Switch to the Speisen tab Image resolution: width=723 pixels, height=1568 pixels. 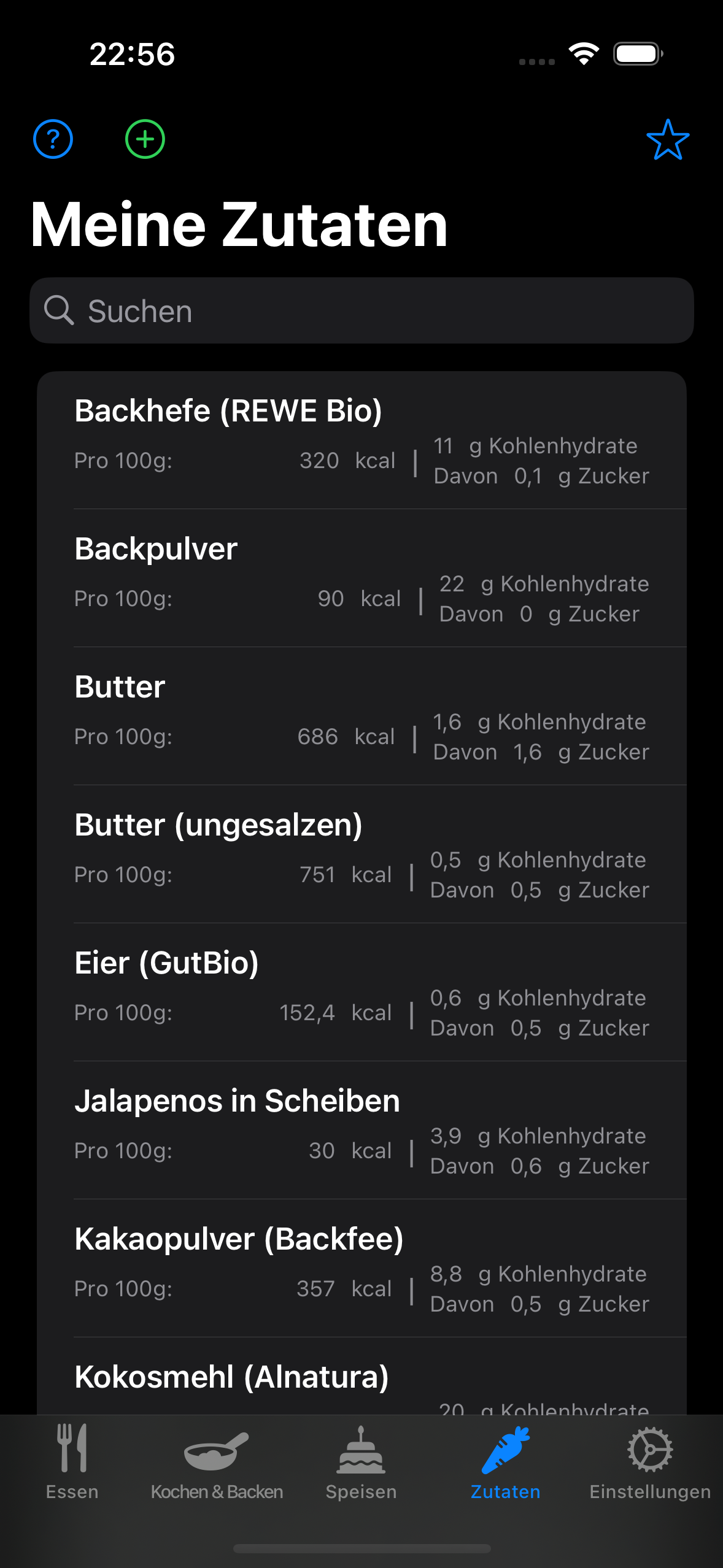(x=361, y=1462)
